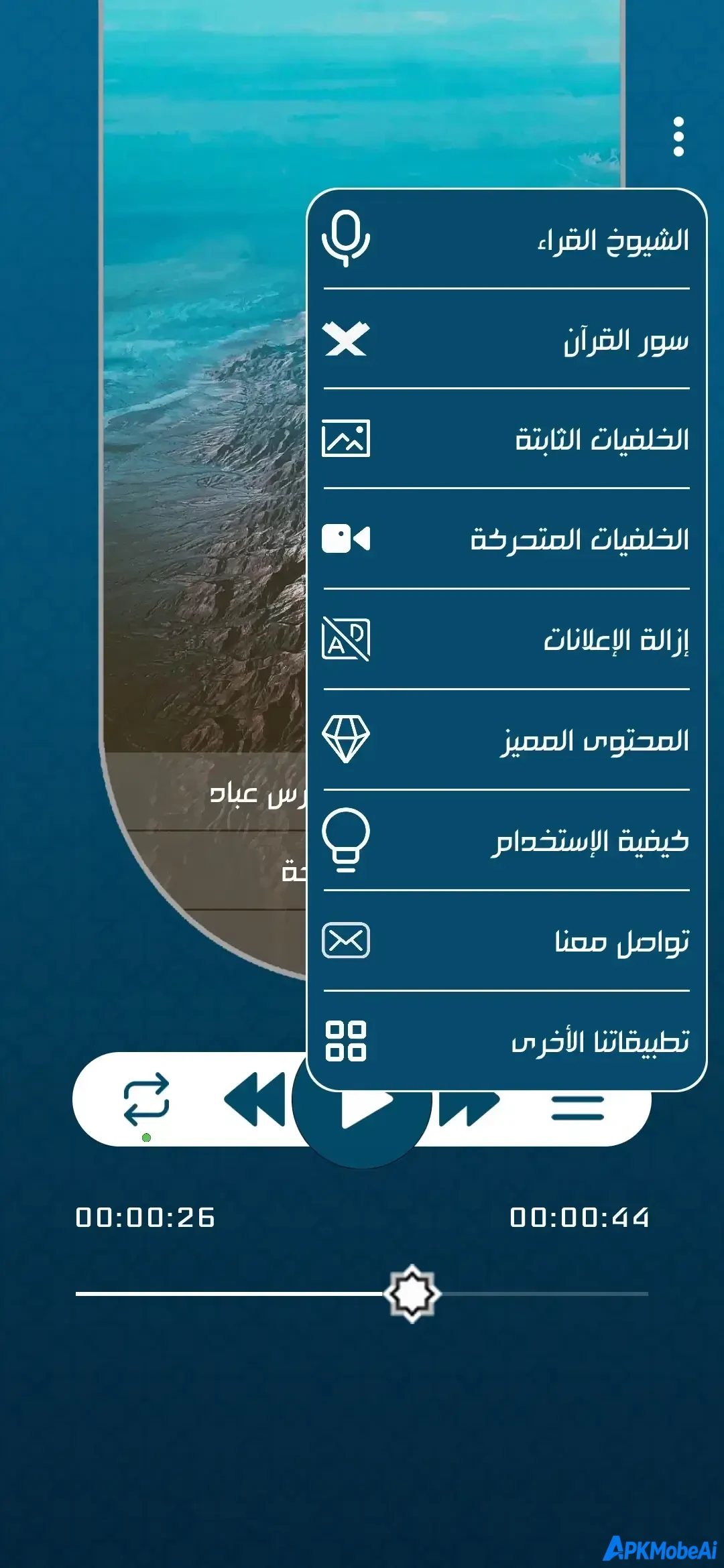The image size is (724, 1568).
Task: Open تطبيقاتنا الأخرى other apps
Action: 507,1041
